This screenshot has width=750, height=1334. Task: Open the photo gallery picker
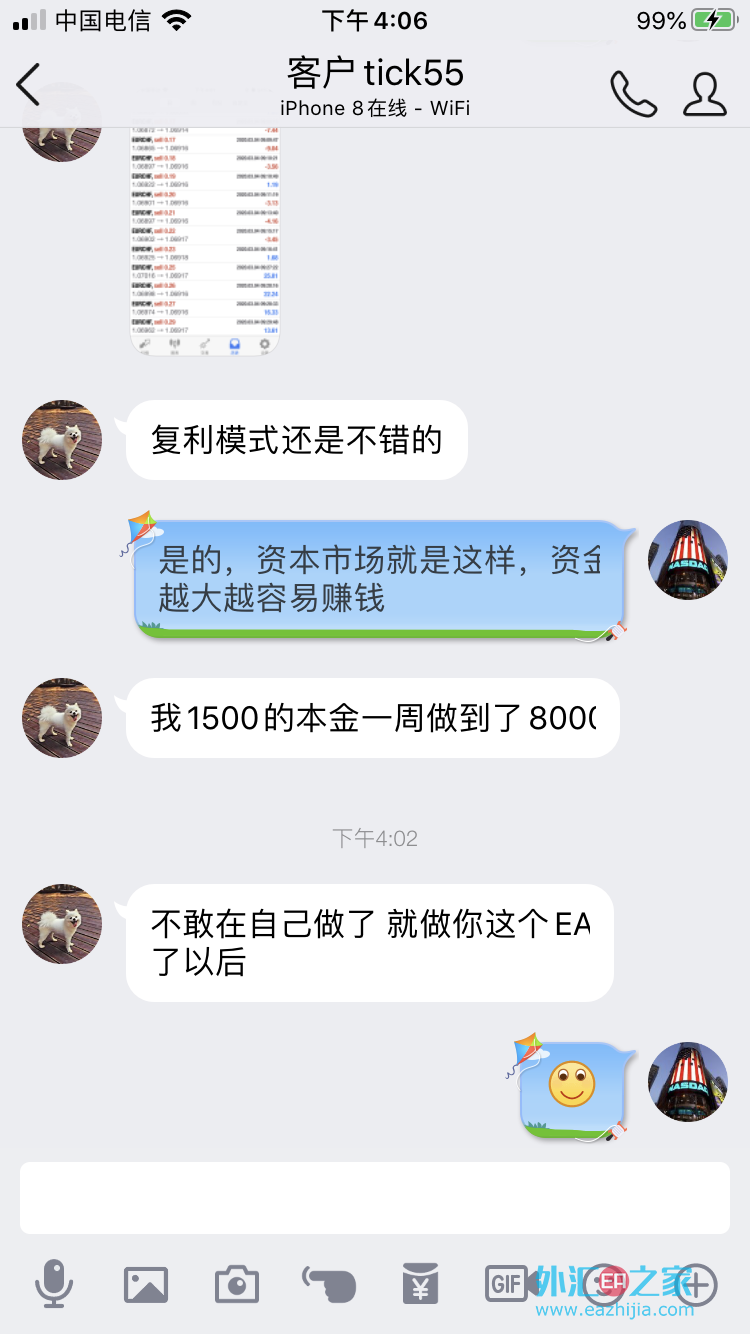146,1284
